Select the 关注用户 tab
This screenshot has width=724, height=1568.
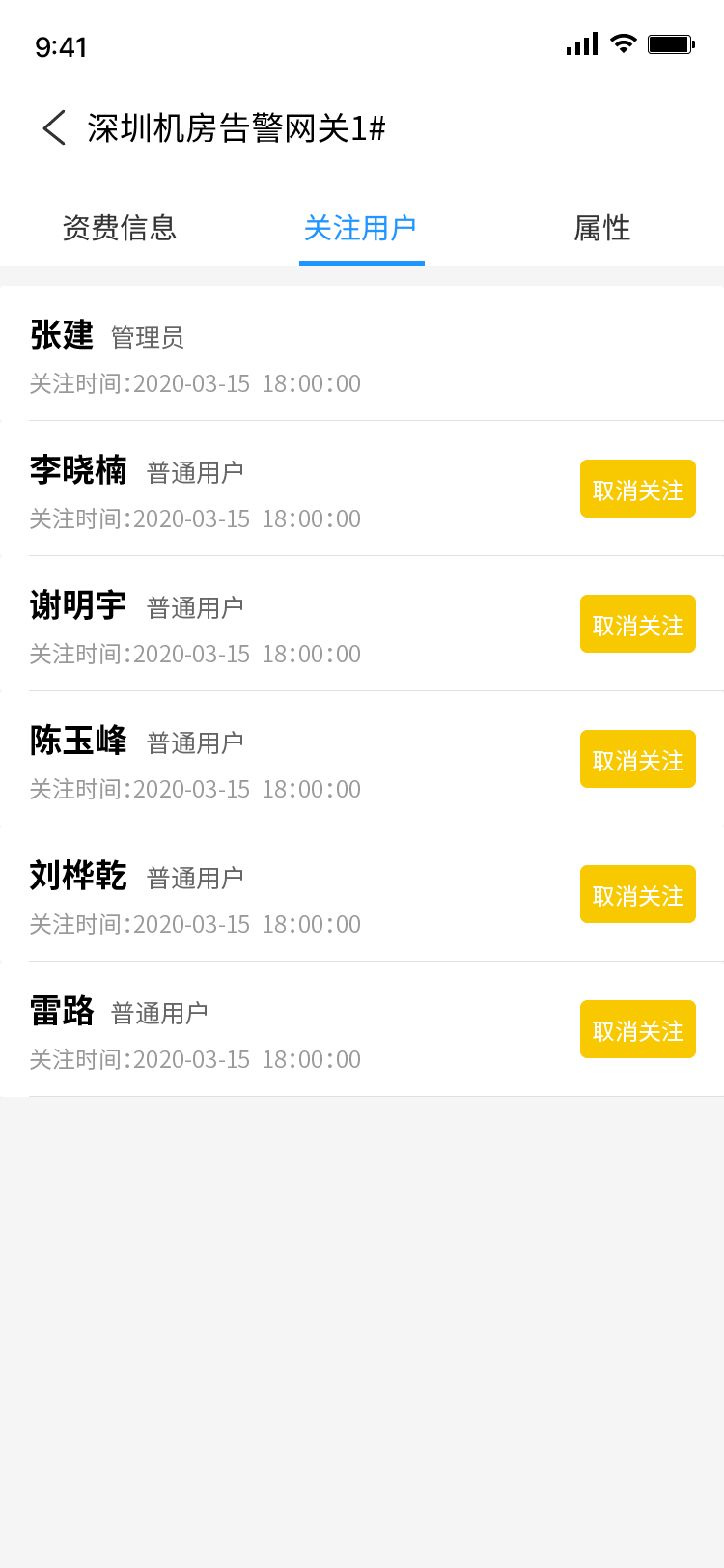click(361, 228)
